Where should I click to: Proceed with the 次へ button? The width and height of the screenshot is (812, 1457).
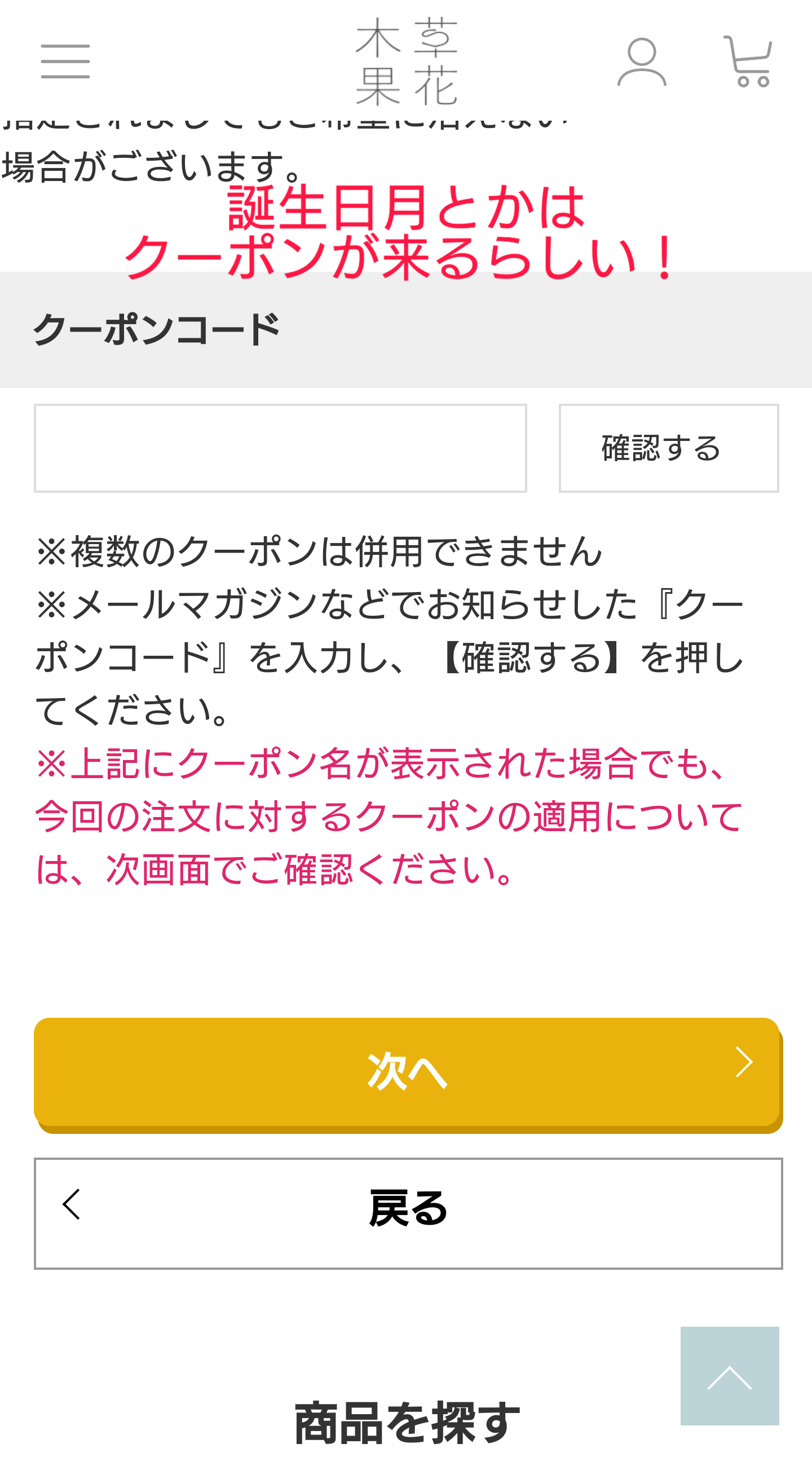[408, 1075]
